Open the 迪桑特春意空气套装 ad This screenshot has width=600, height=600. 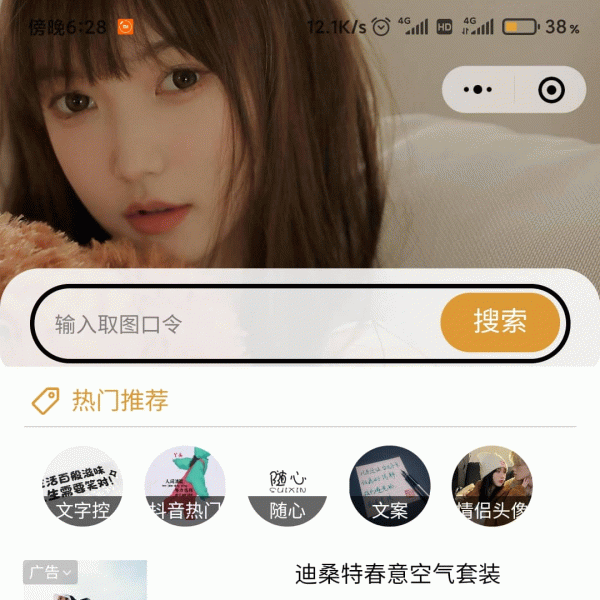[x=397, y=574]
